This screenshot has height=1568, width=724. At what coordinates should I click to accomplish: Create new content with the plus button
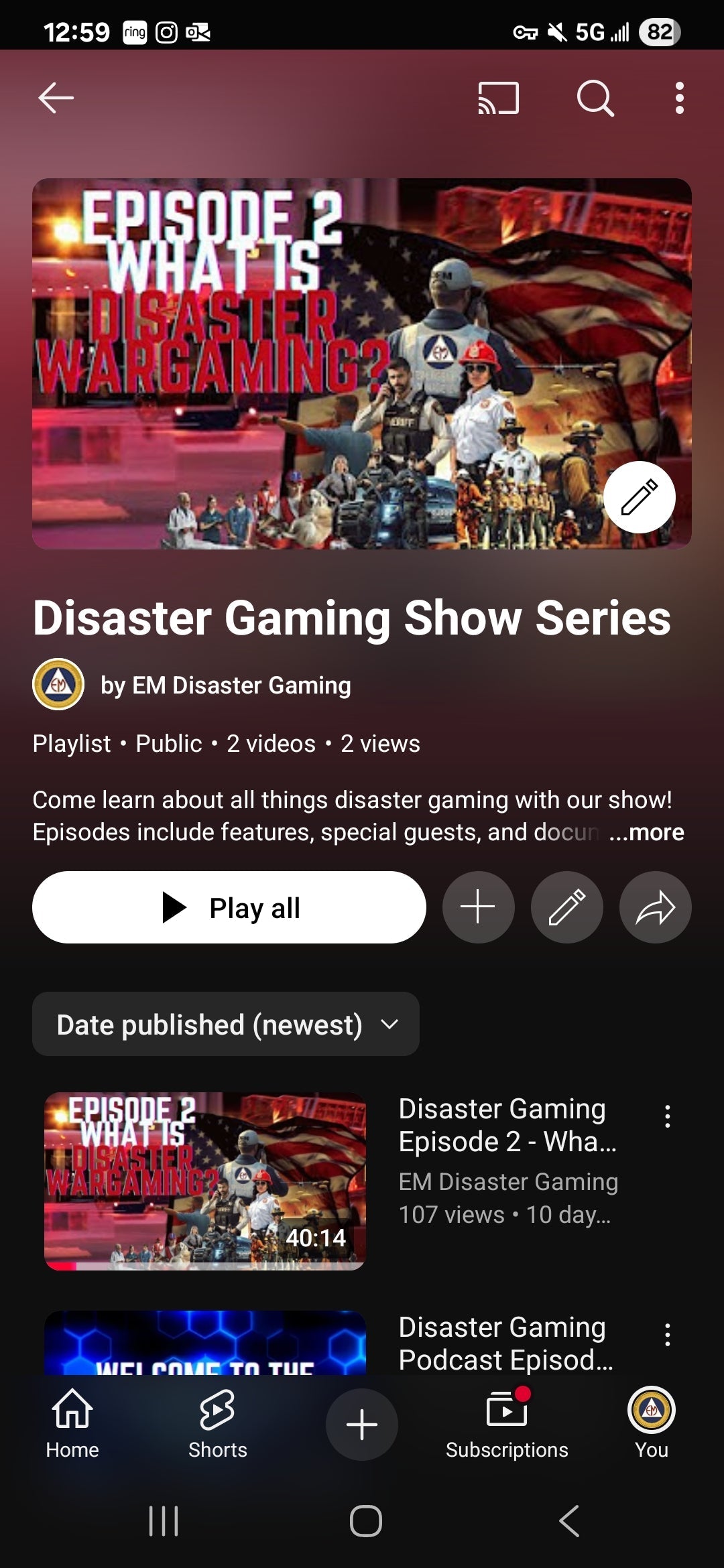[x=361, y=1425]
